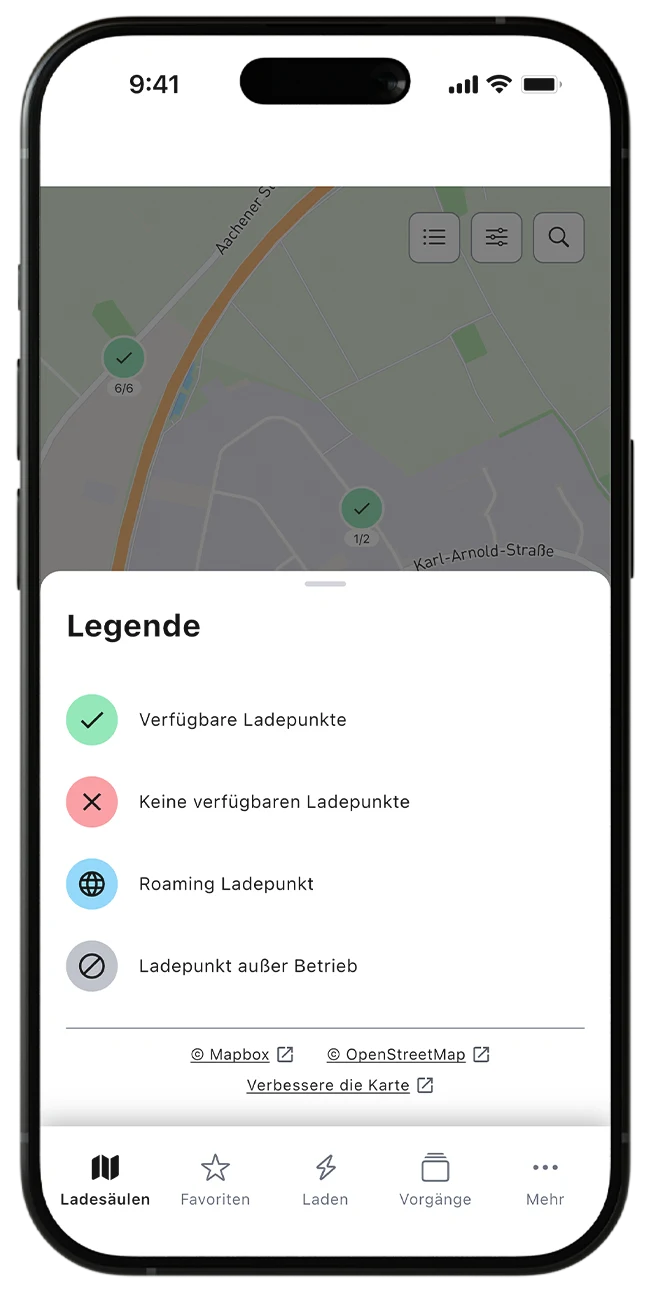This screenshot has width=650, height=1292.
Task: Switch to the Favoriten tab
Action: coord(215,1180)
